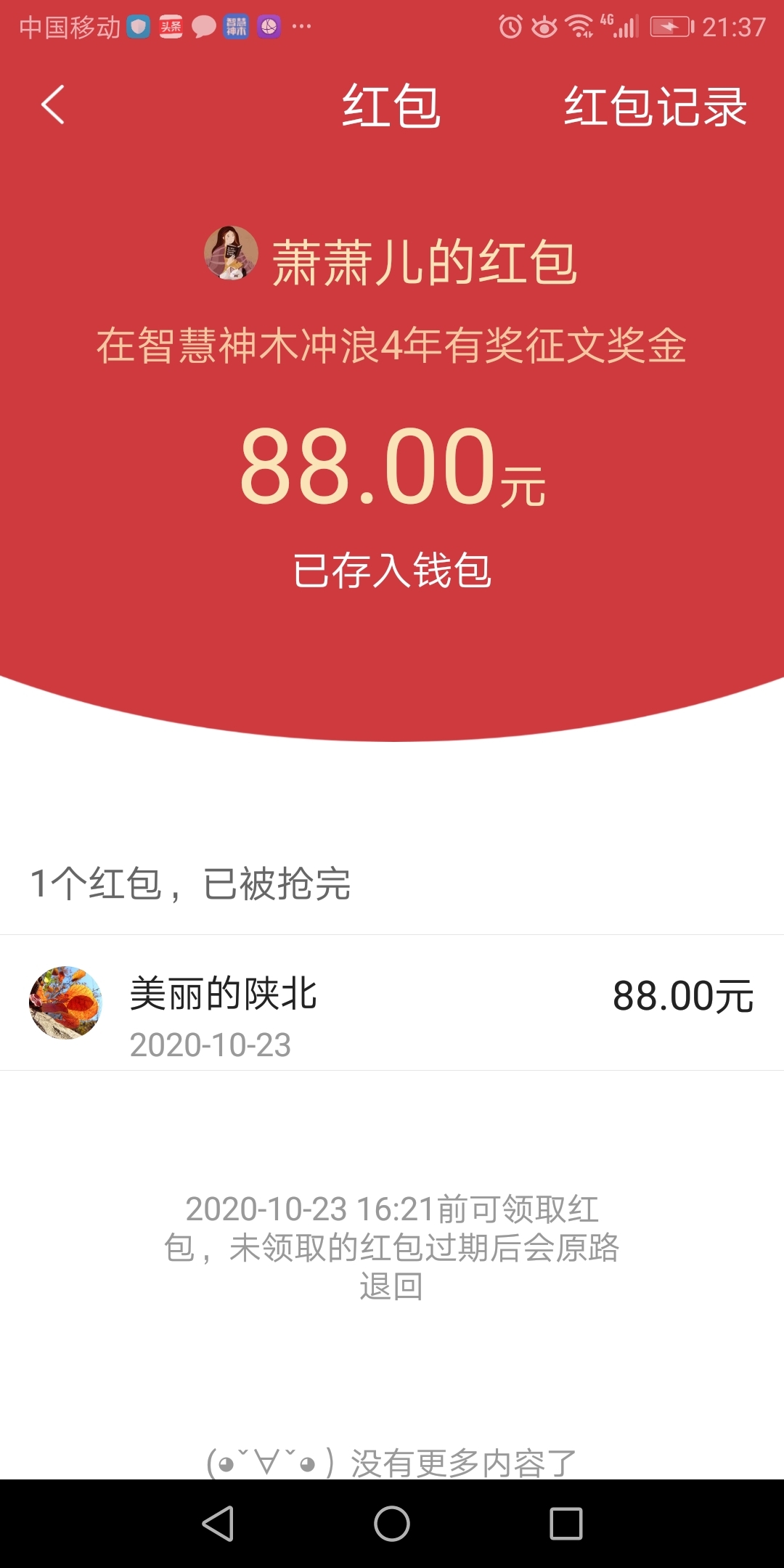Open the 美丽的陕北 recipient row

[392, 1003]
